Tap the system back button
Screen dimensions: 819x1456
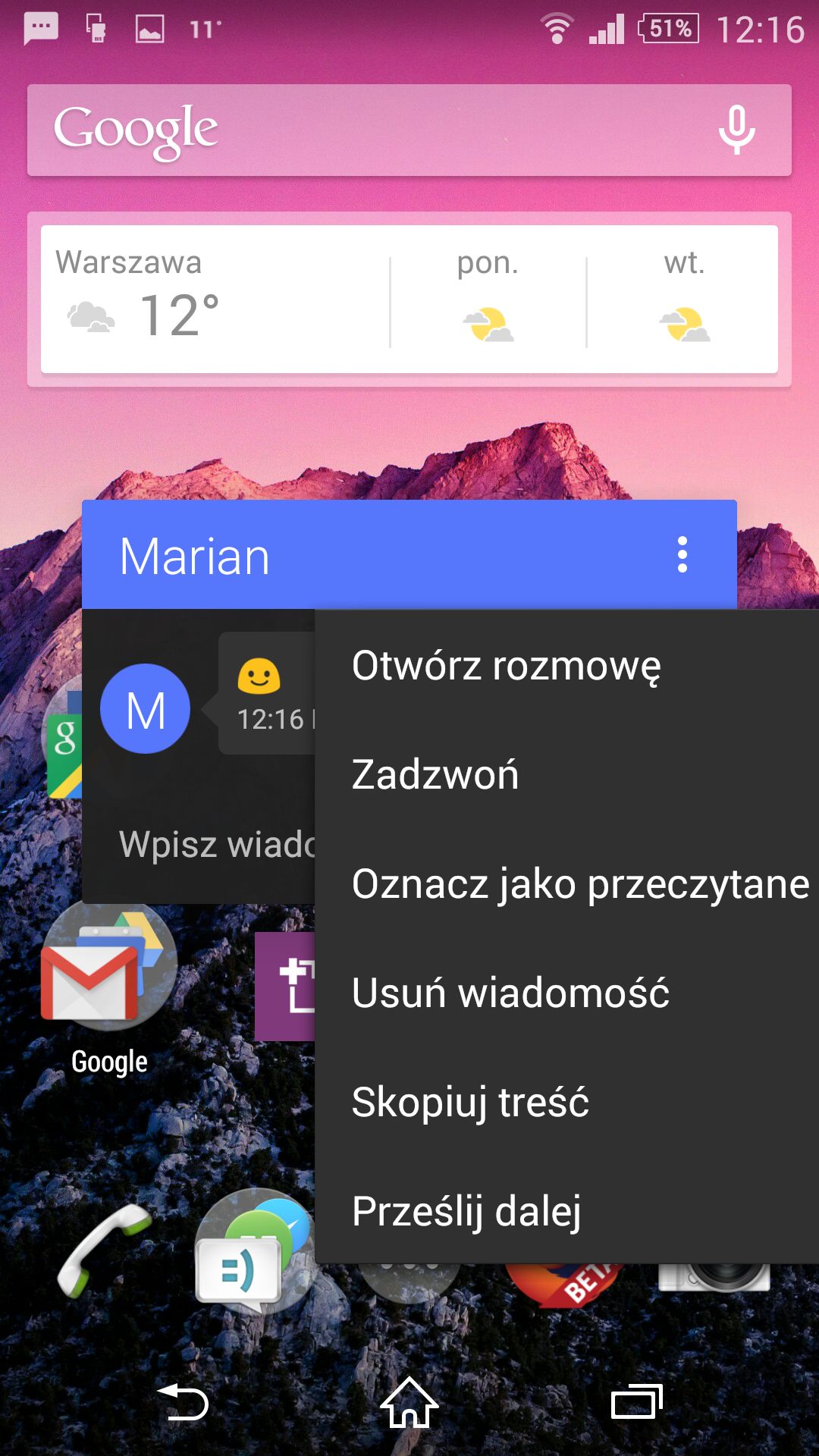coord(182,1402)
